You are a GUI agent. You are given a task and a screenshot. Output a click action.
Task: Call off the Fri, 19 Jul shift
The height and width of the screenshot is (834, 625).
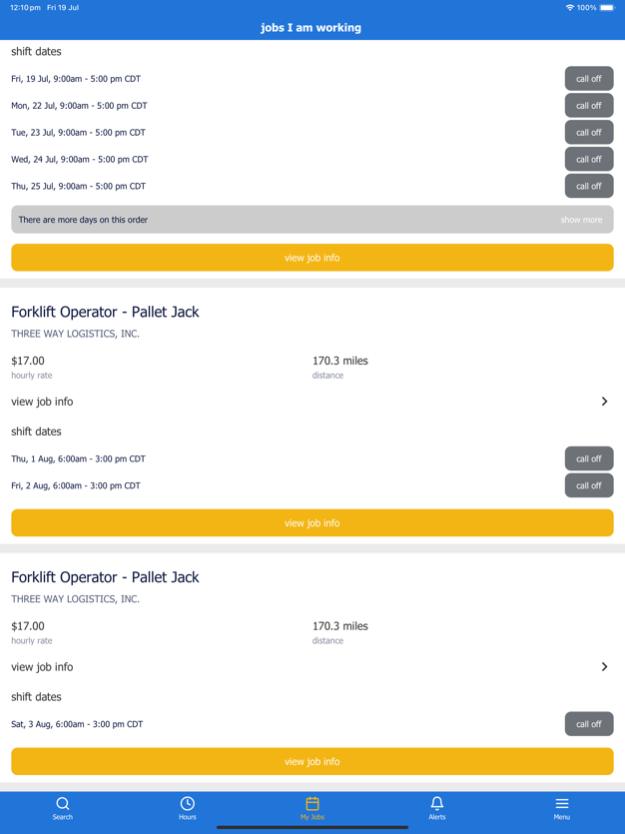pos(589,78)
